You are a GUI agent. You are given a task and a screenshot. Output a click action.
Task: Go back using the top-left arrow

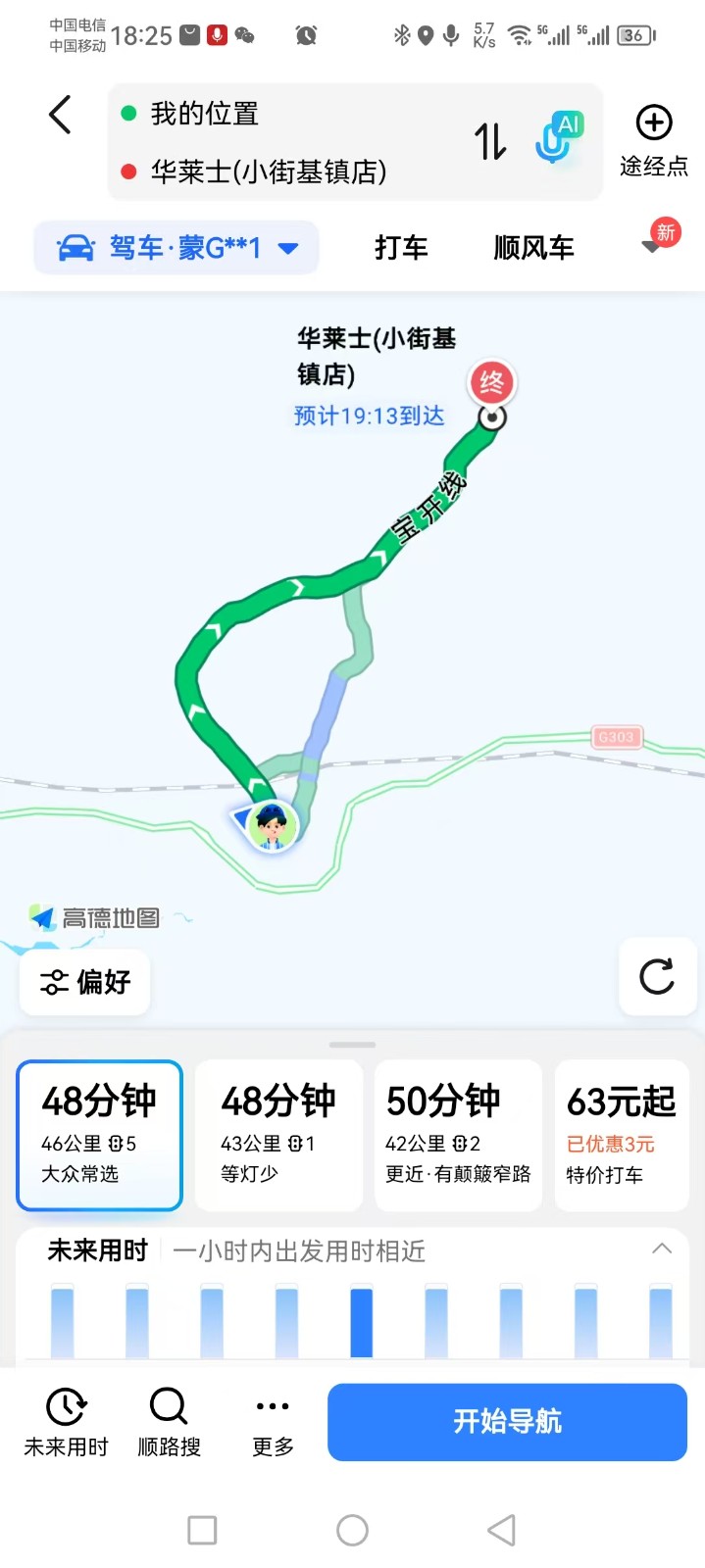(61, 115)
